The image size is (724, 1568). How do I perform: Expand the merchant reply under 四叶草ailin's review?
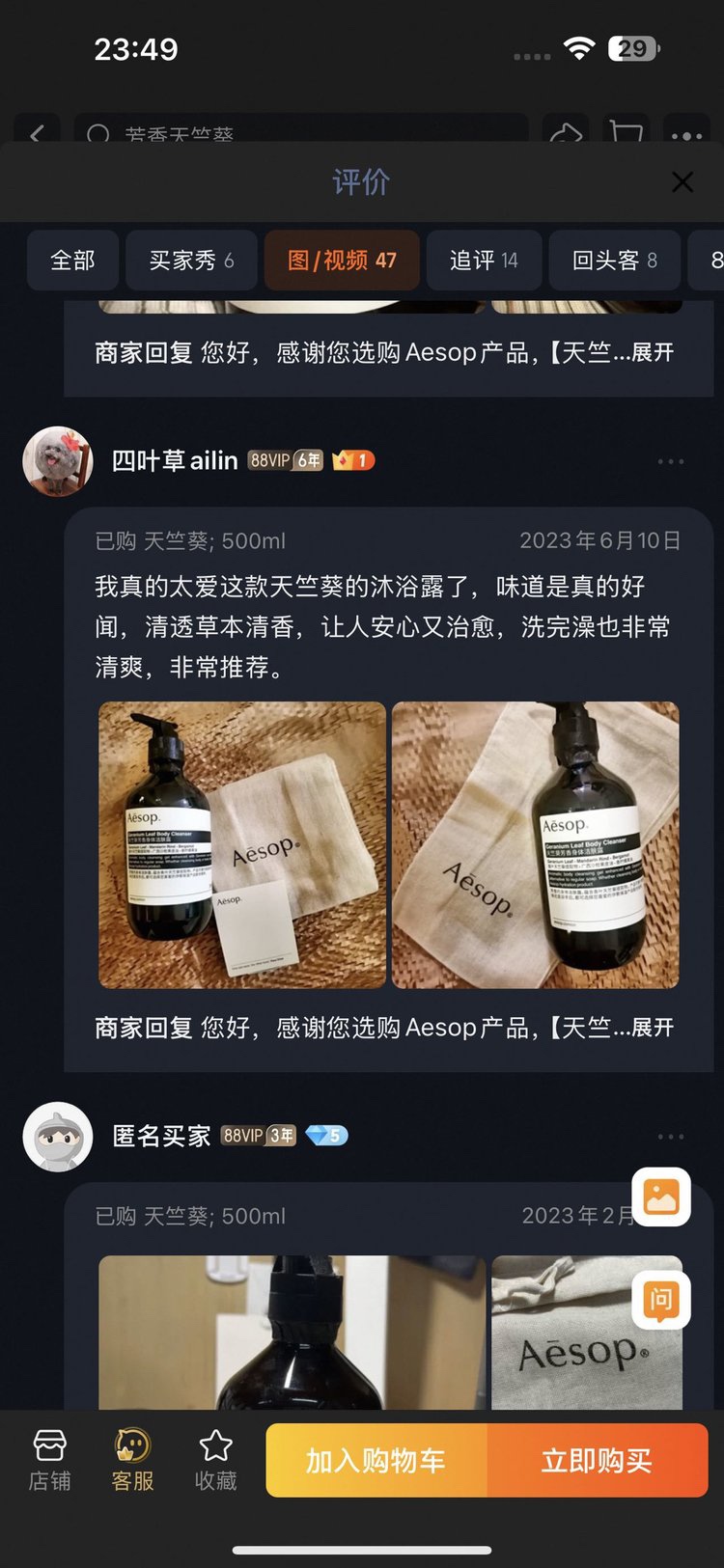651,1028
